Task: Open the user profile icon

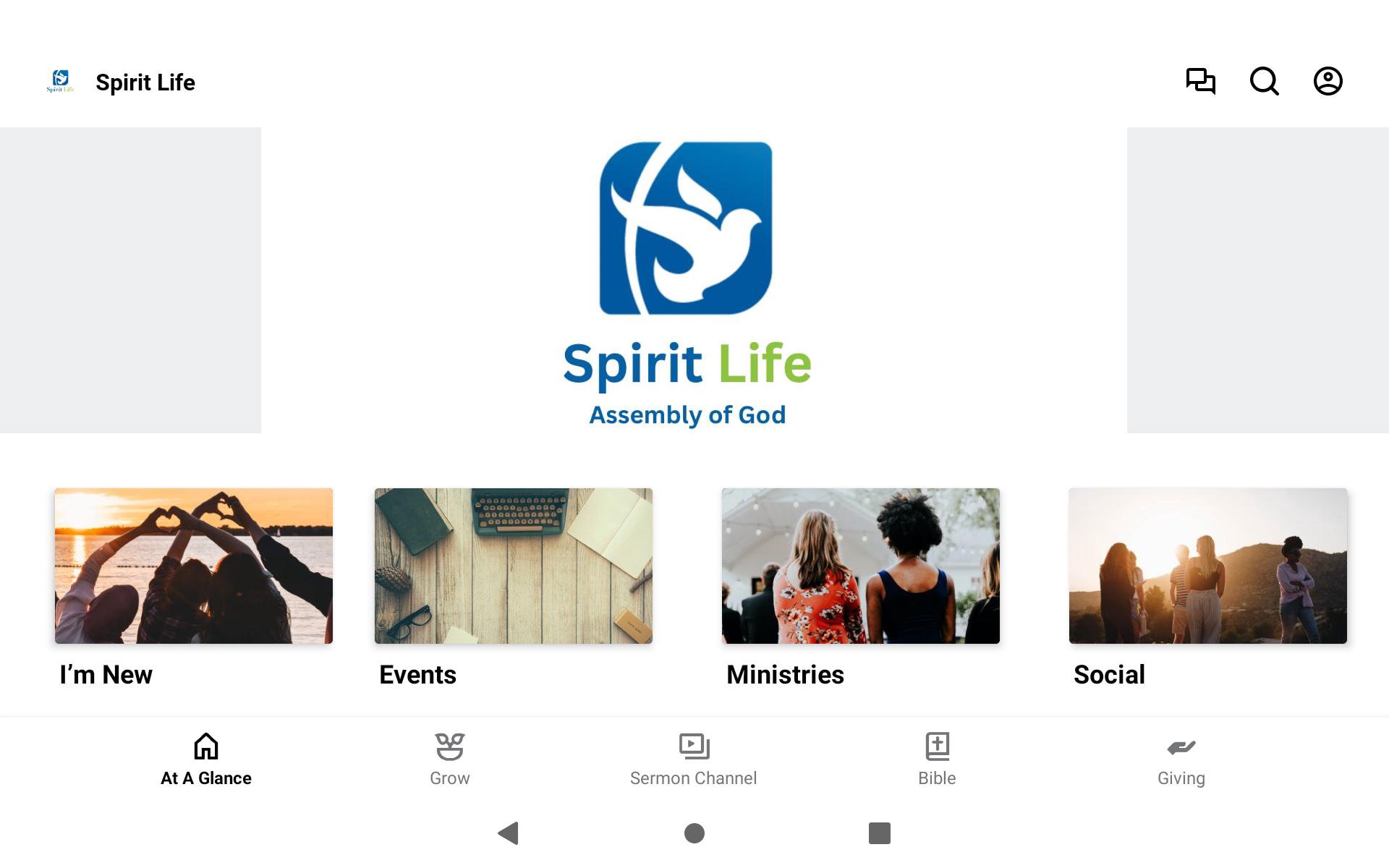Action: [x=1328, y=81]
